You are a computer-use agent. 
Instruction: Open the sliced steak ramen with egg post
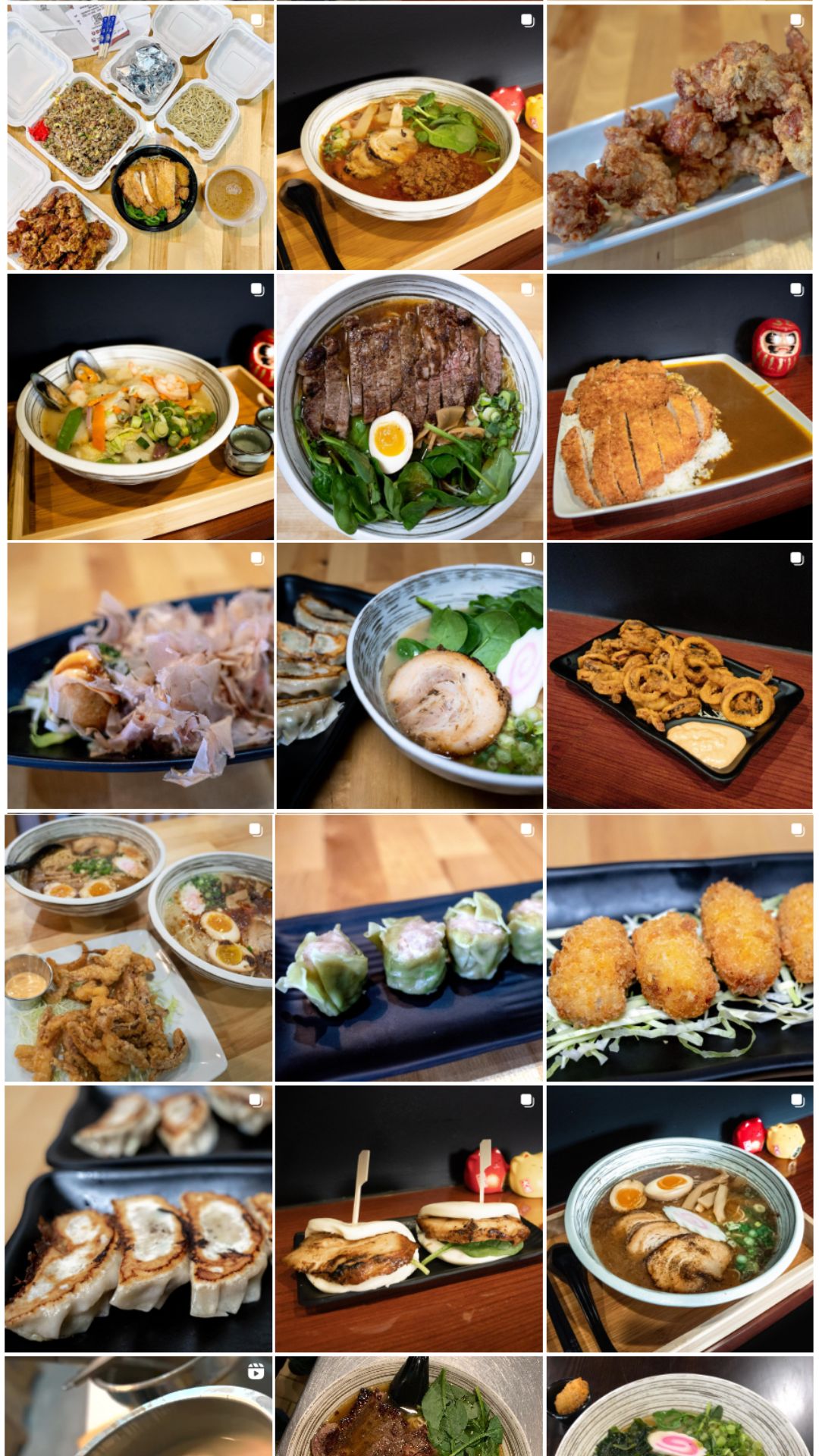pos(409,406)
